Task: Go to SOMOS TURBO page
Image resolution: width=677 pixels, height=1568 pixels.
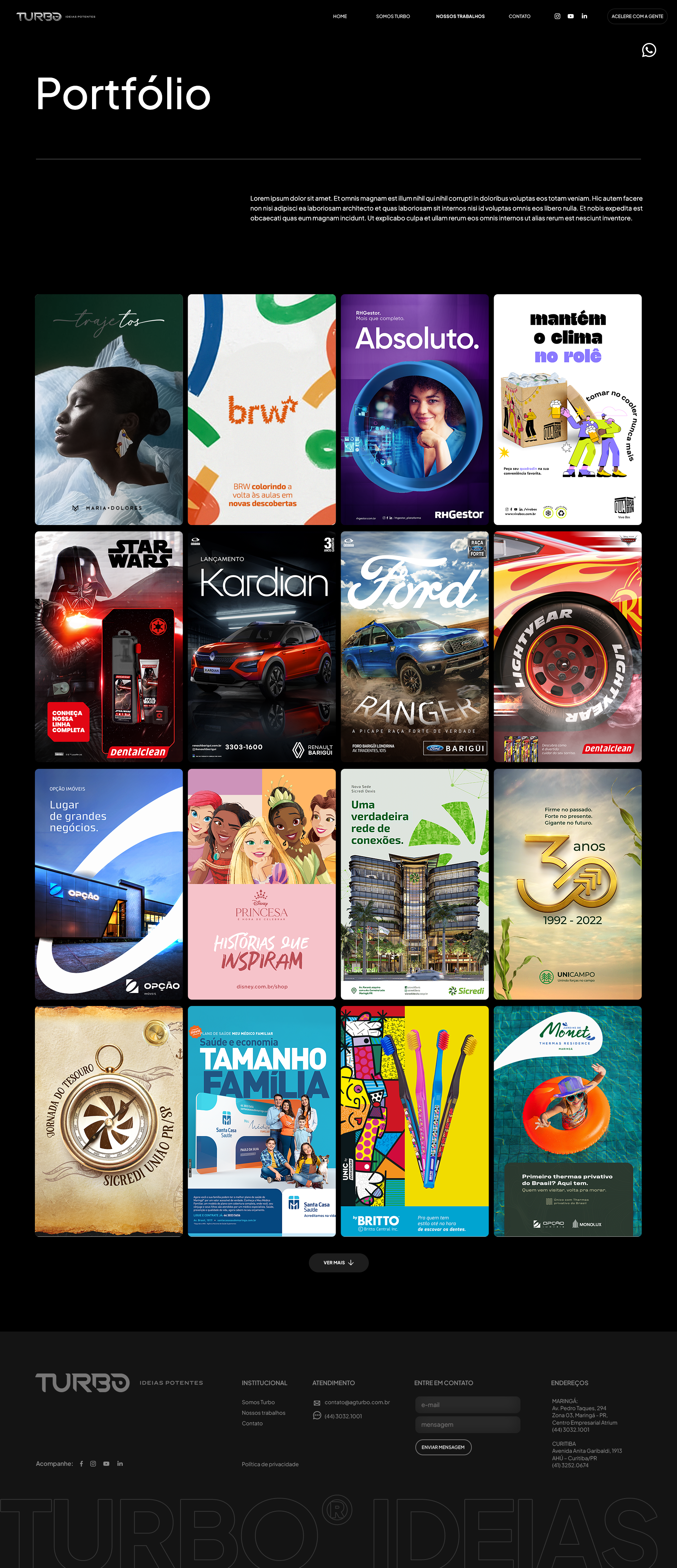Action: 392,17
